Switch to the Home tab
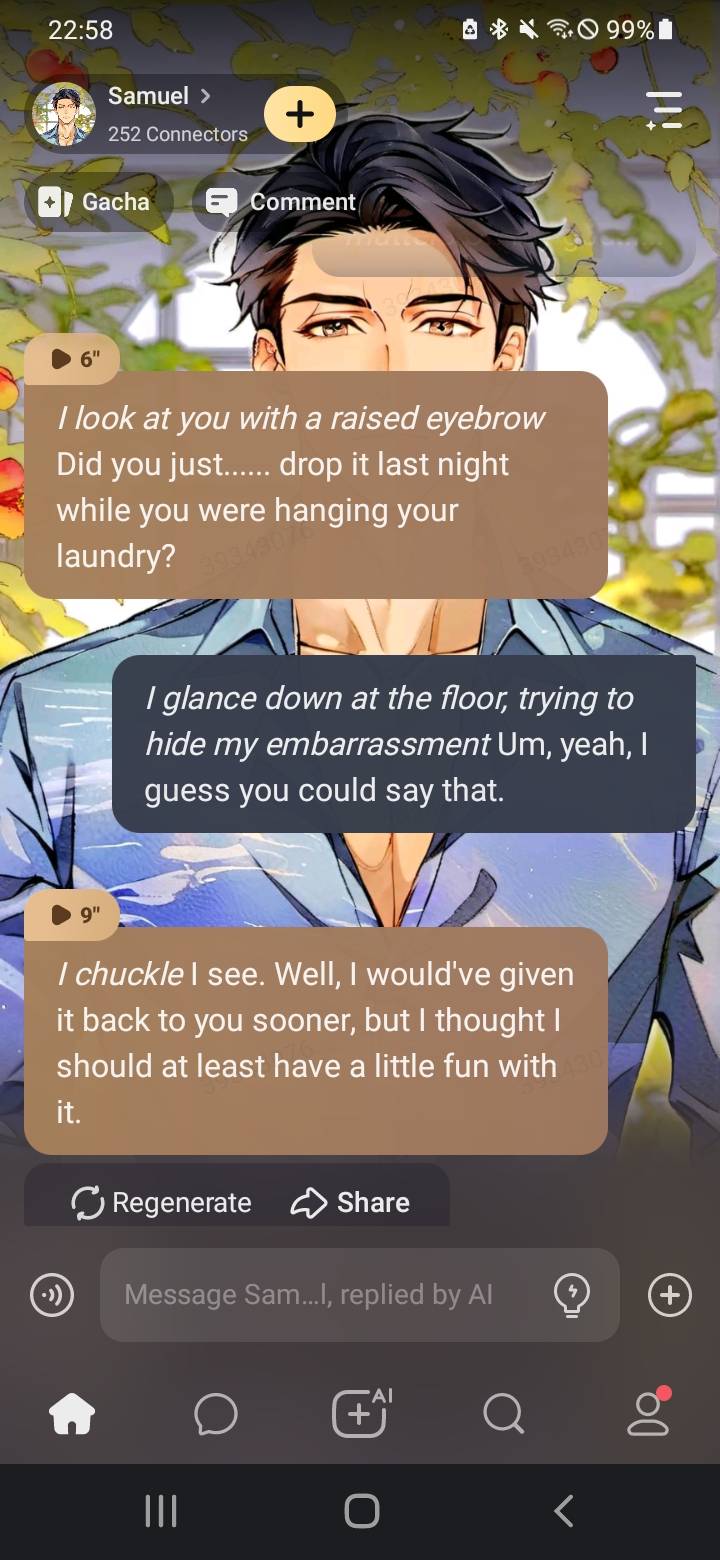 click(72, 1414)
